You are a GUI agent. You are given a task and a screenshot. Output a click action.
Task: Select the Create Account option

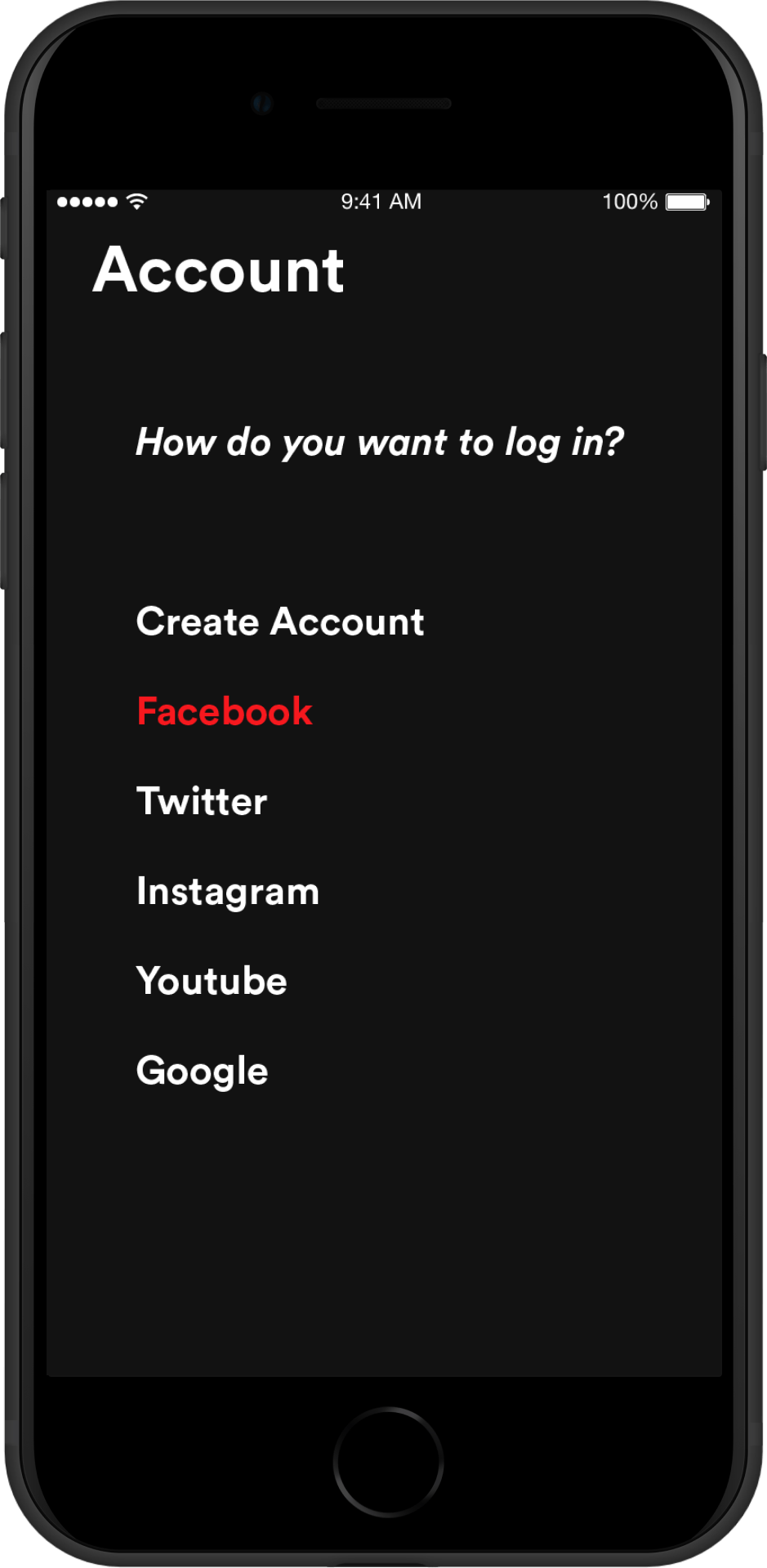(280, 621)
